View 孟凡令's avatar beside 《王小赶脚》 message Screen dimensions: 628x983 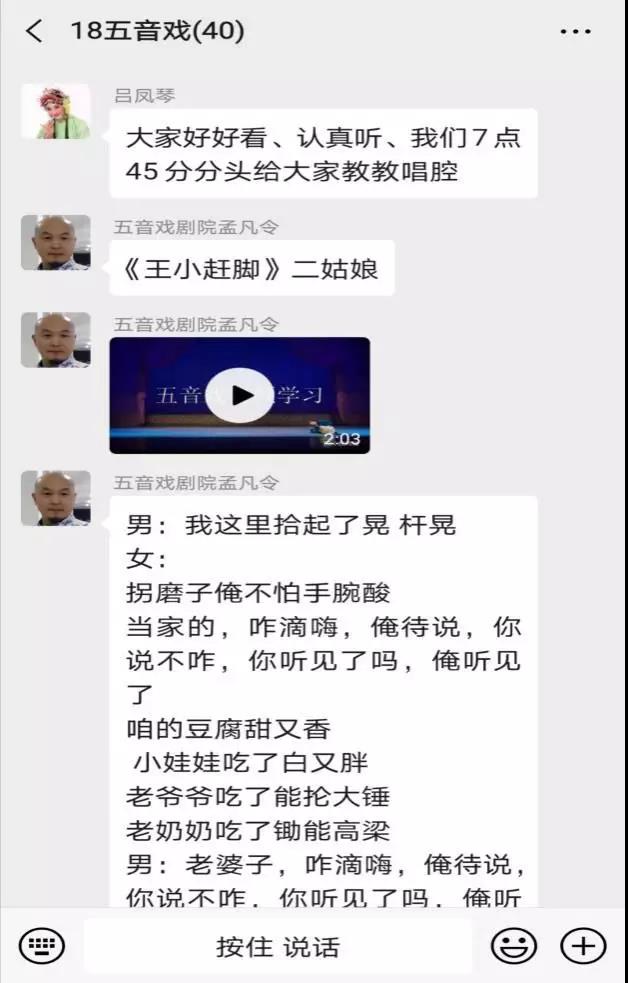tap(56, 242)
